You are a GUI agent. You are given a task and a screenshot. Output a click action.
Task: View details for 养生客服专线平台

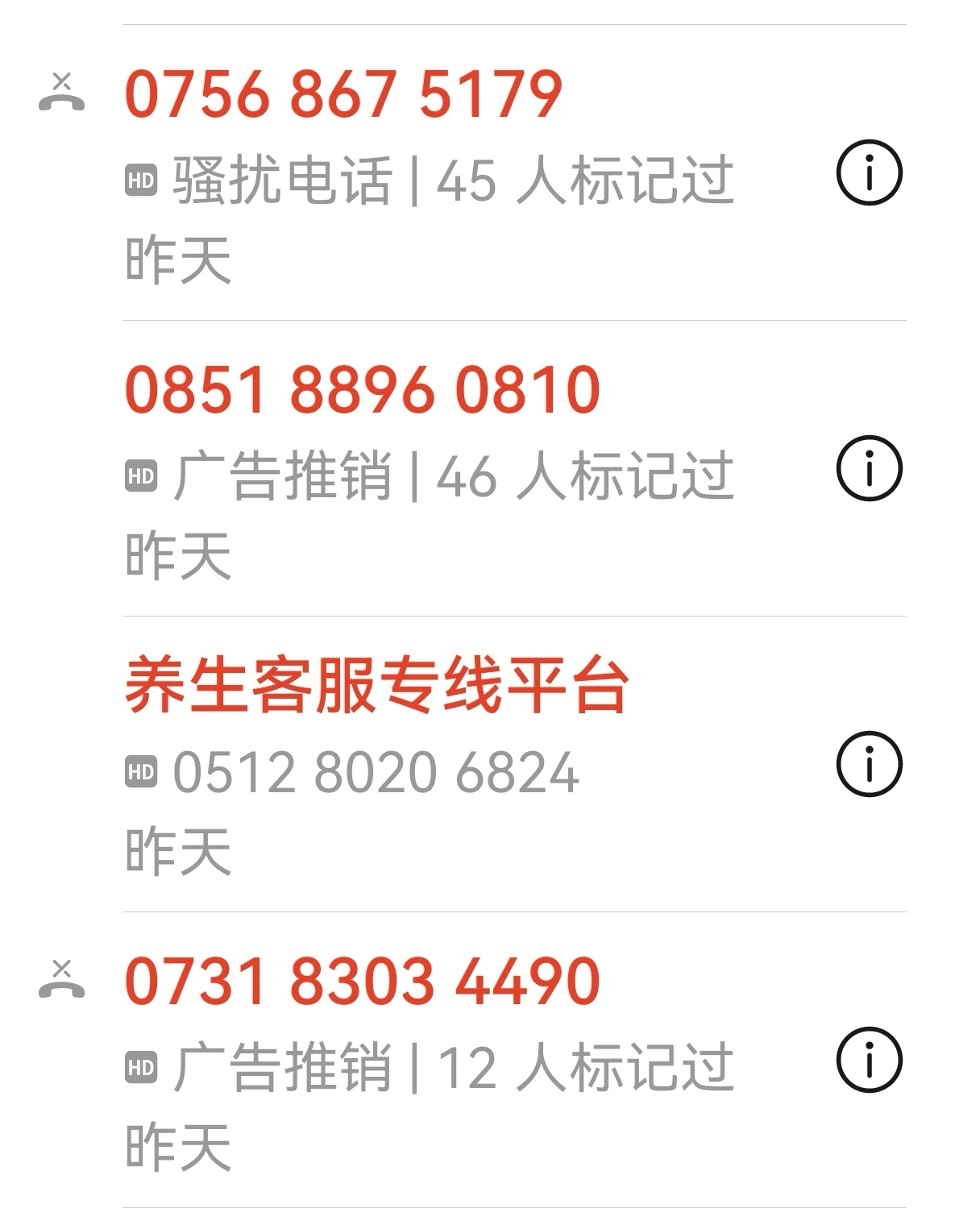click(869, 764)
